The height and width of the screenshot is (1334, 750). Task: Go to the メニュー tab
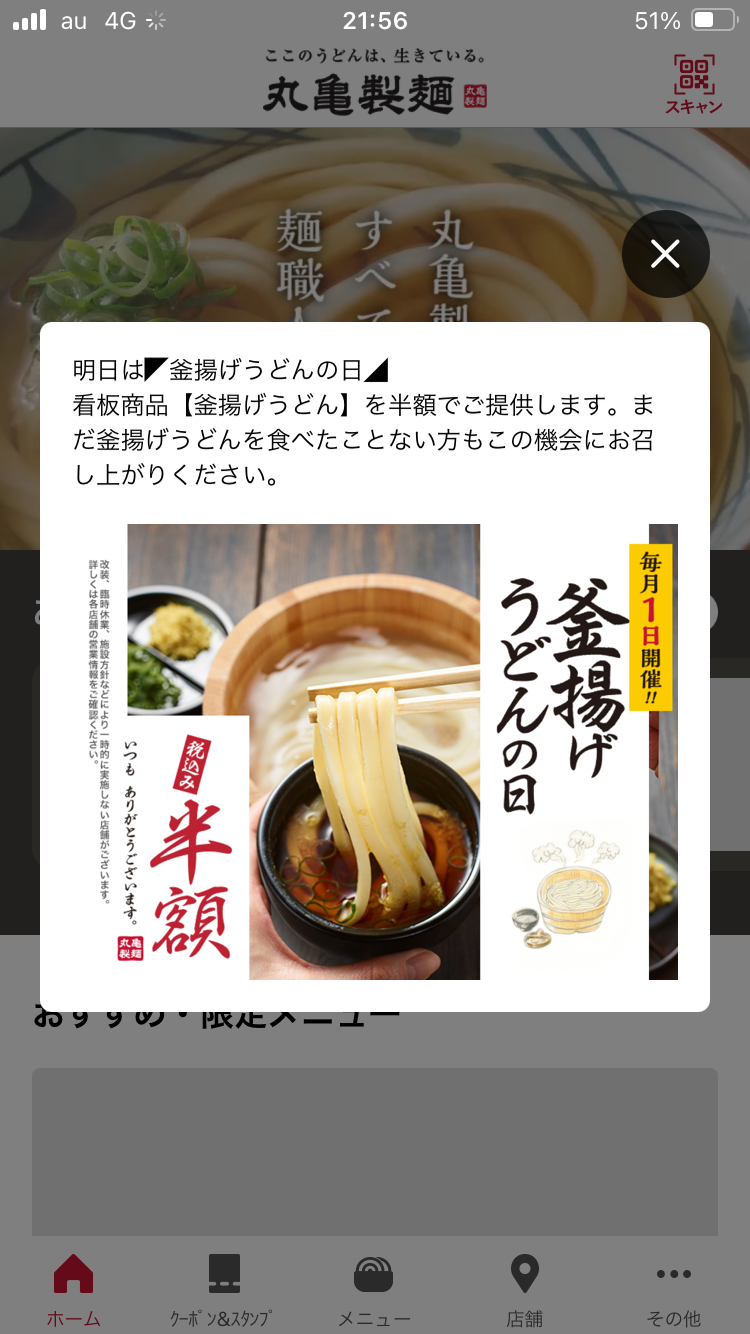click(374, 1288)
